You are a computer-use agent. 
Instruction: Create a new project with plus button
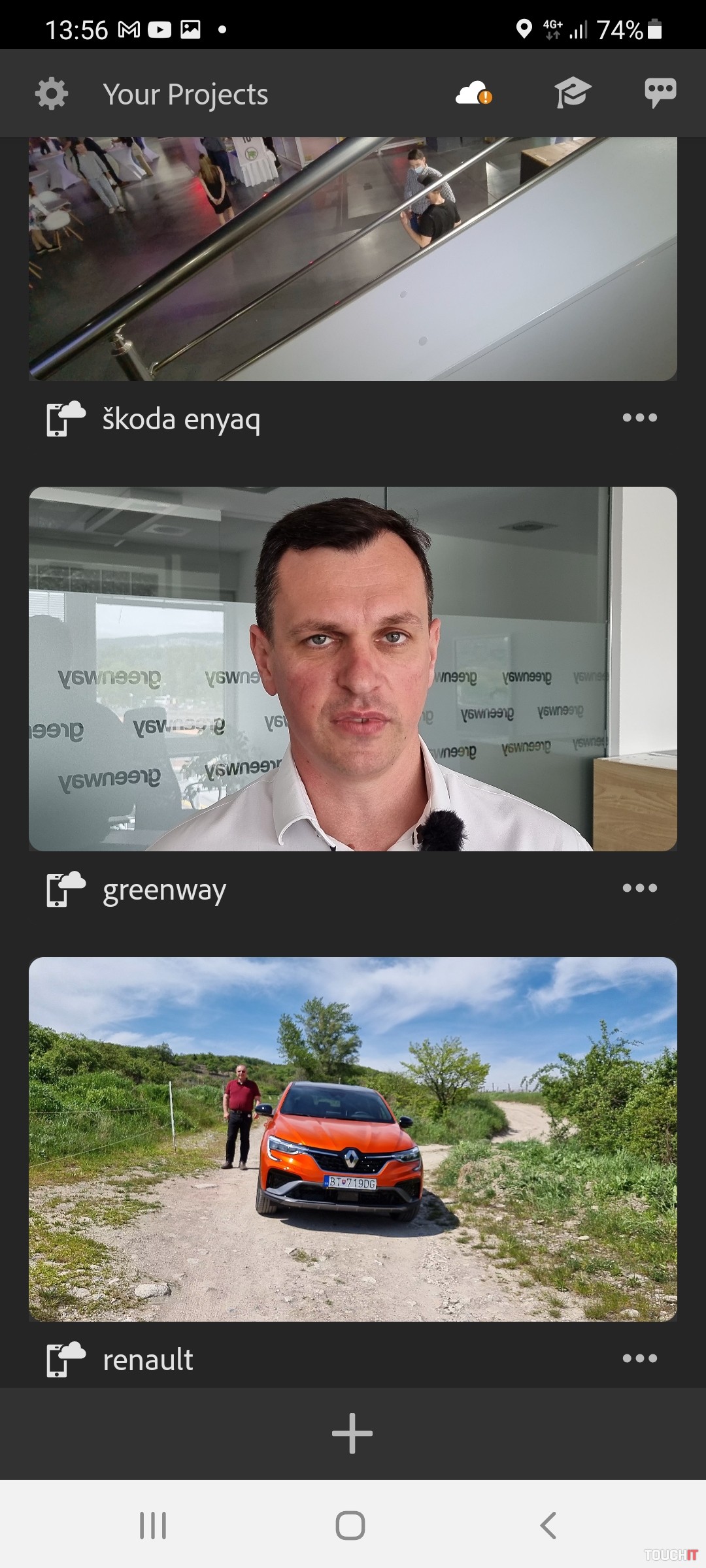[352, 1433]
